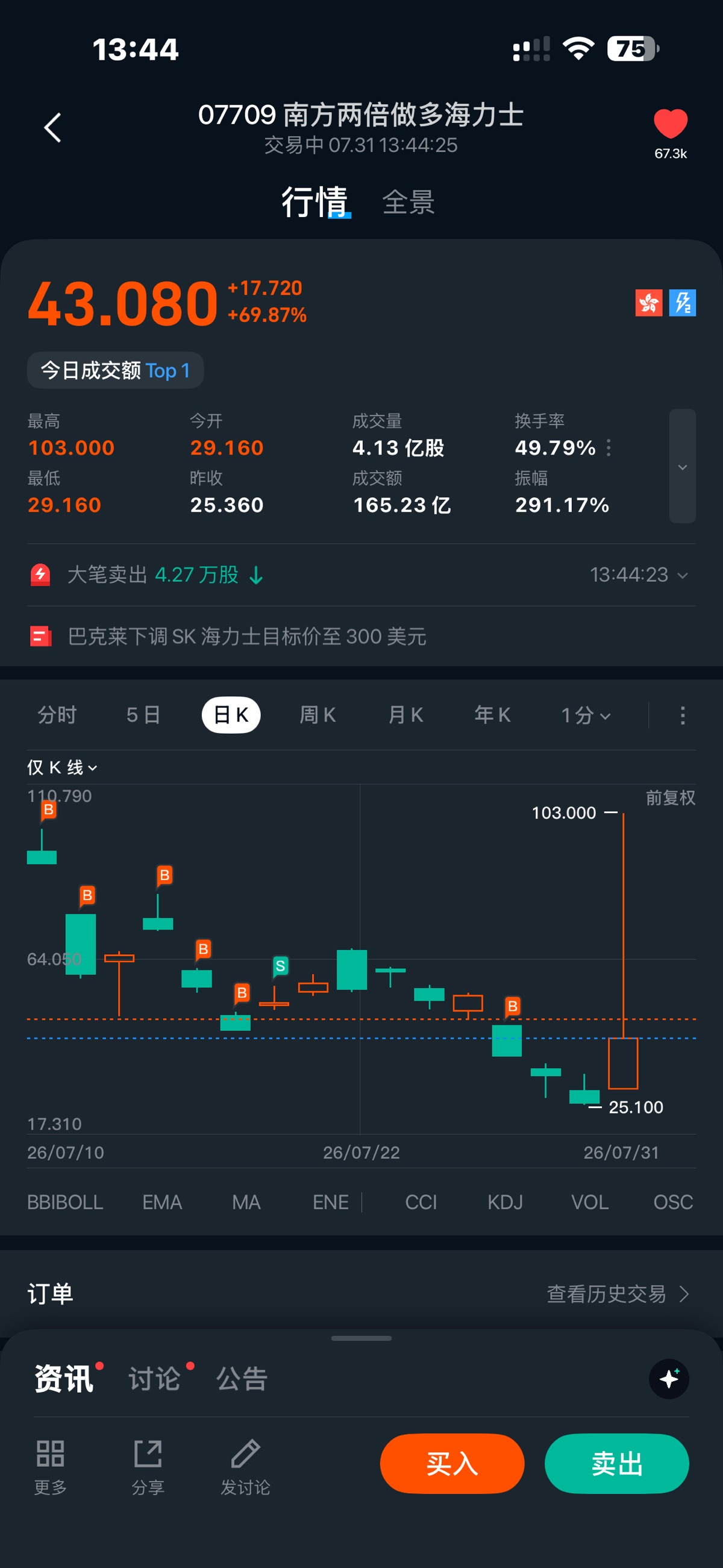Open the 巴克莱下调 SK 海力士 news headline
The image size is (723, 1568).
pyautogui.click(x=246, y=637)
